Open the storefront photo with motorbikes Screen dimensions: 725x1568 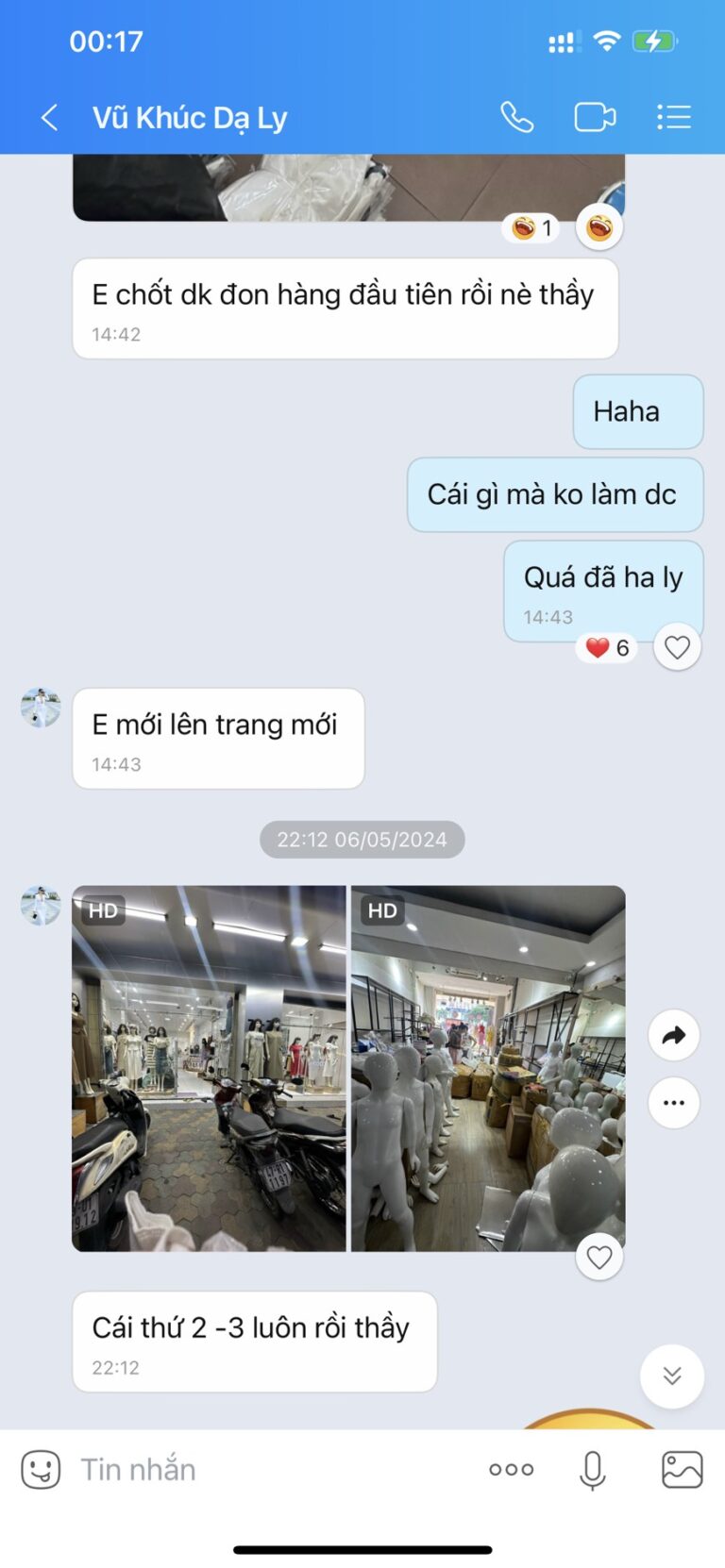pyautogui.click(x=210, y=1068)
